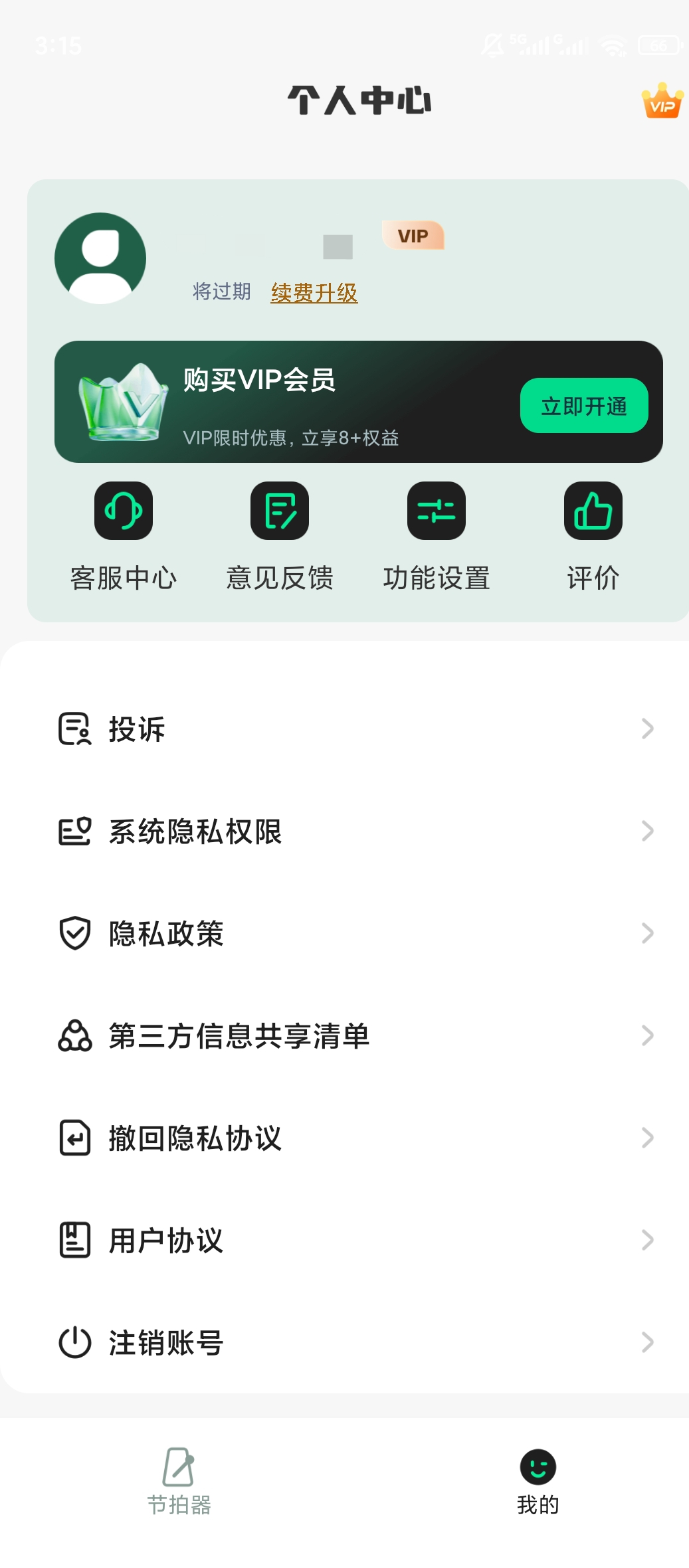Open 功能设置 feature settings

437,537
